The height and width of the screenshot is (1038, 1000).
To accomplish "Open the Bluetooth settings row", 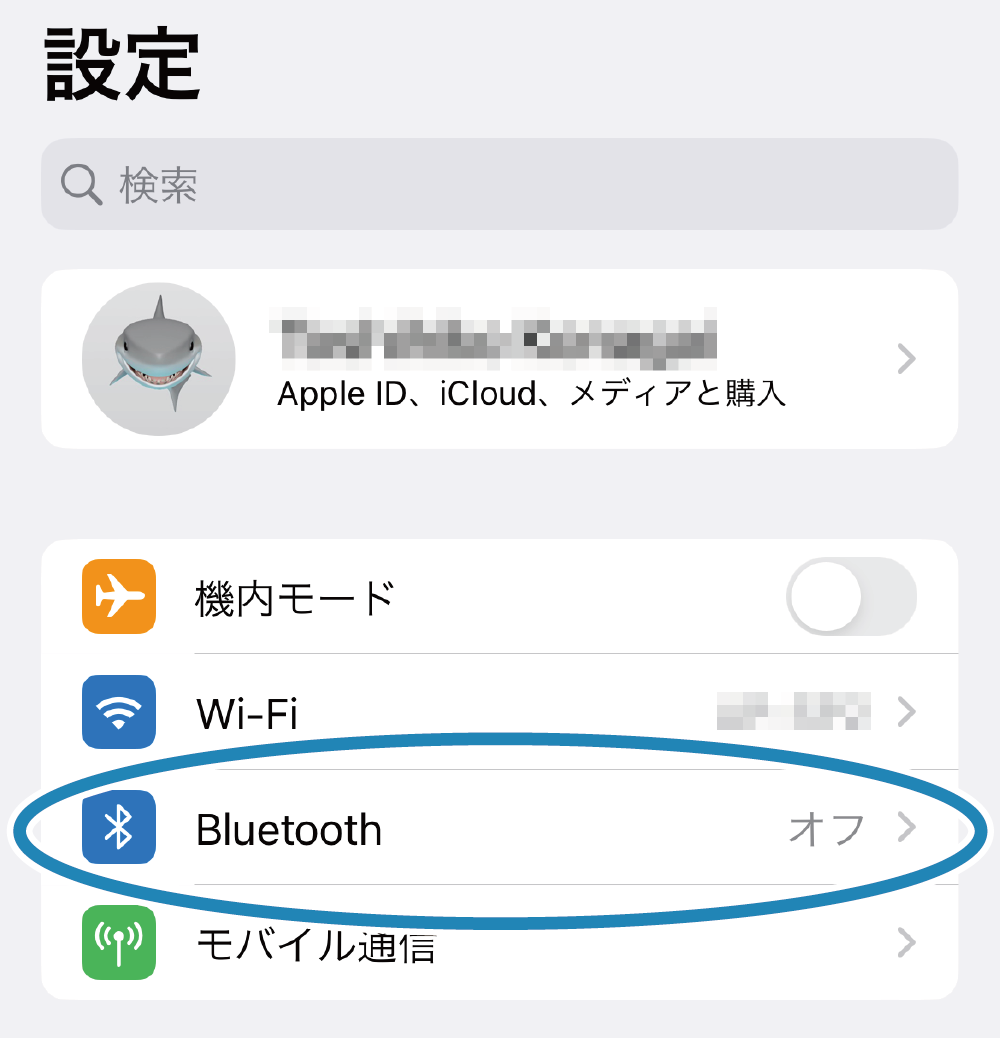I will [x=498, y=829].
